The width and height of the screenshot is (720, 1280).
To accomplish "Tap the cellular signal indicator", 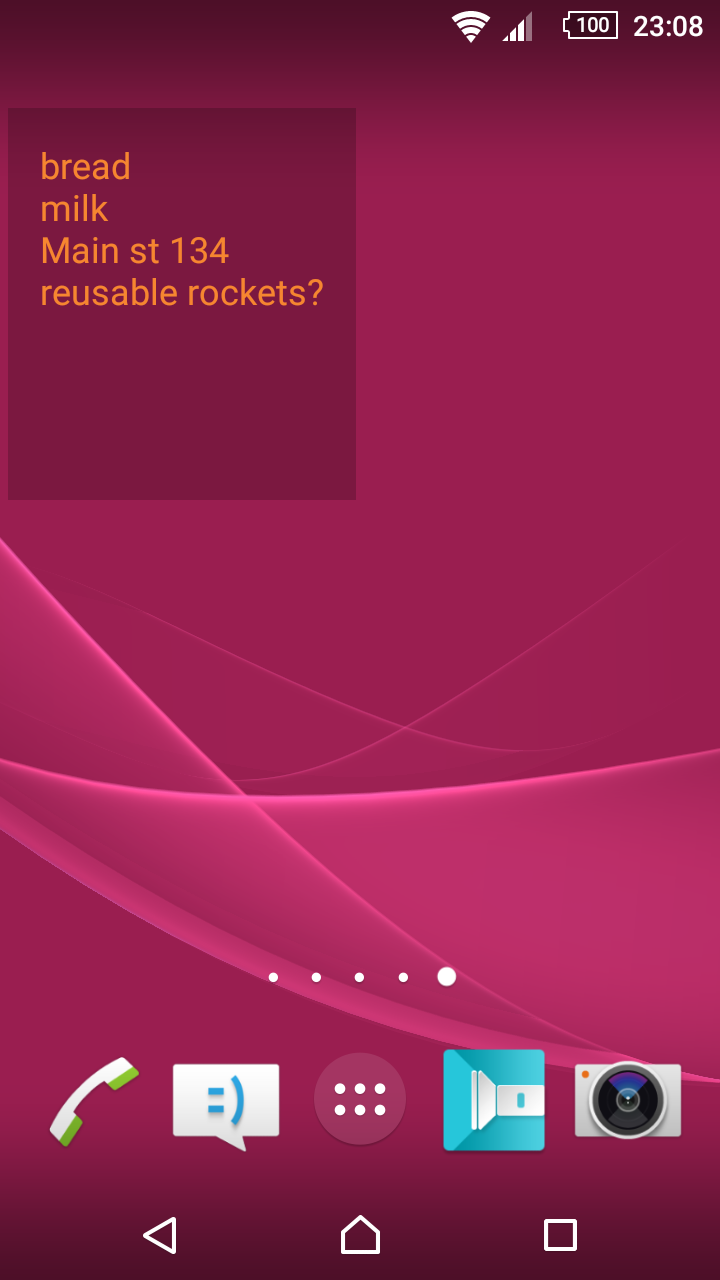I will (516, 26).
